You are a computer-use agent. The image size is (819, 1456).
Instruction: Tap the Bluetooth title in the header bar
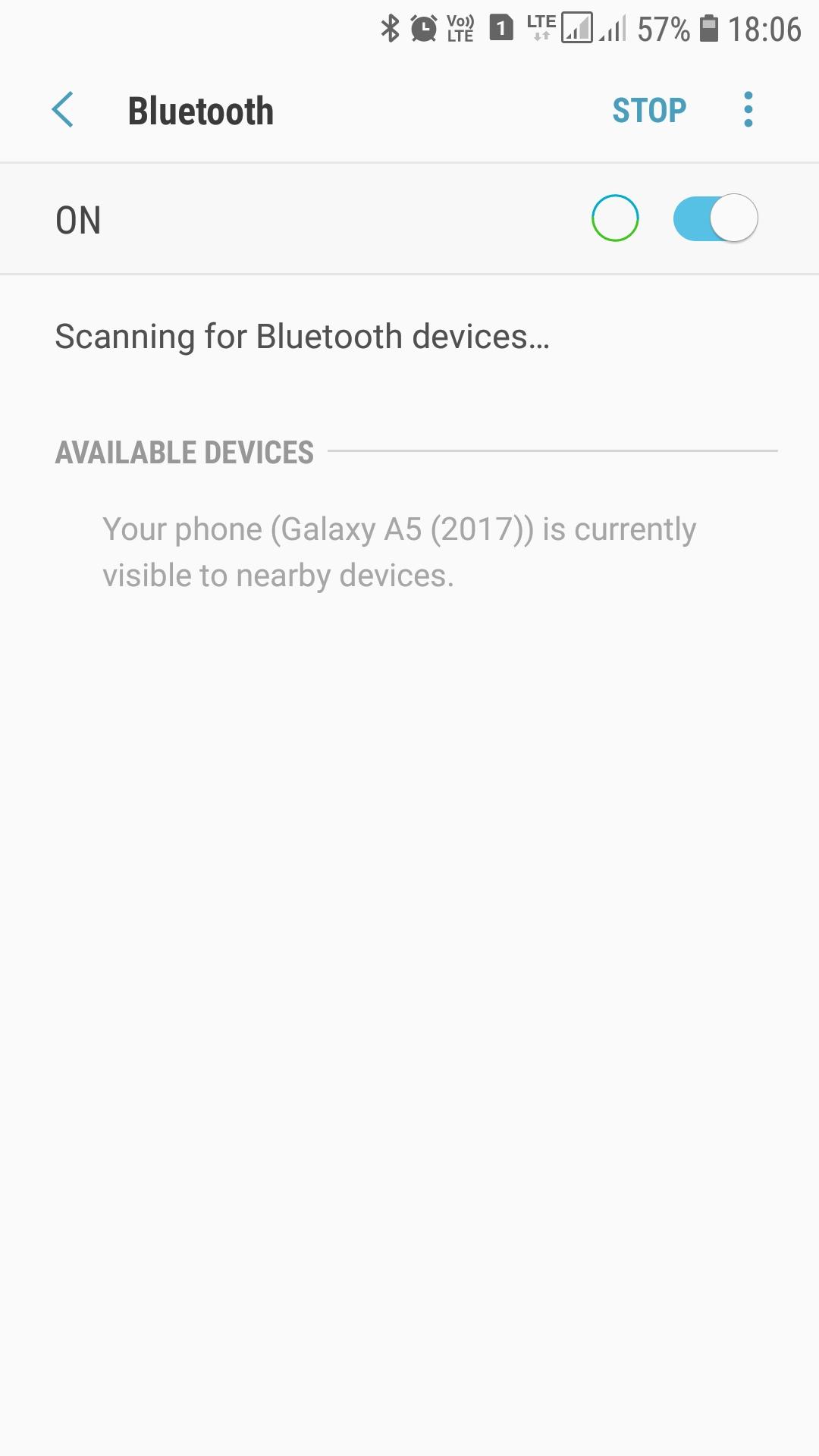coord(200,109)
